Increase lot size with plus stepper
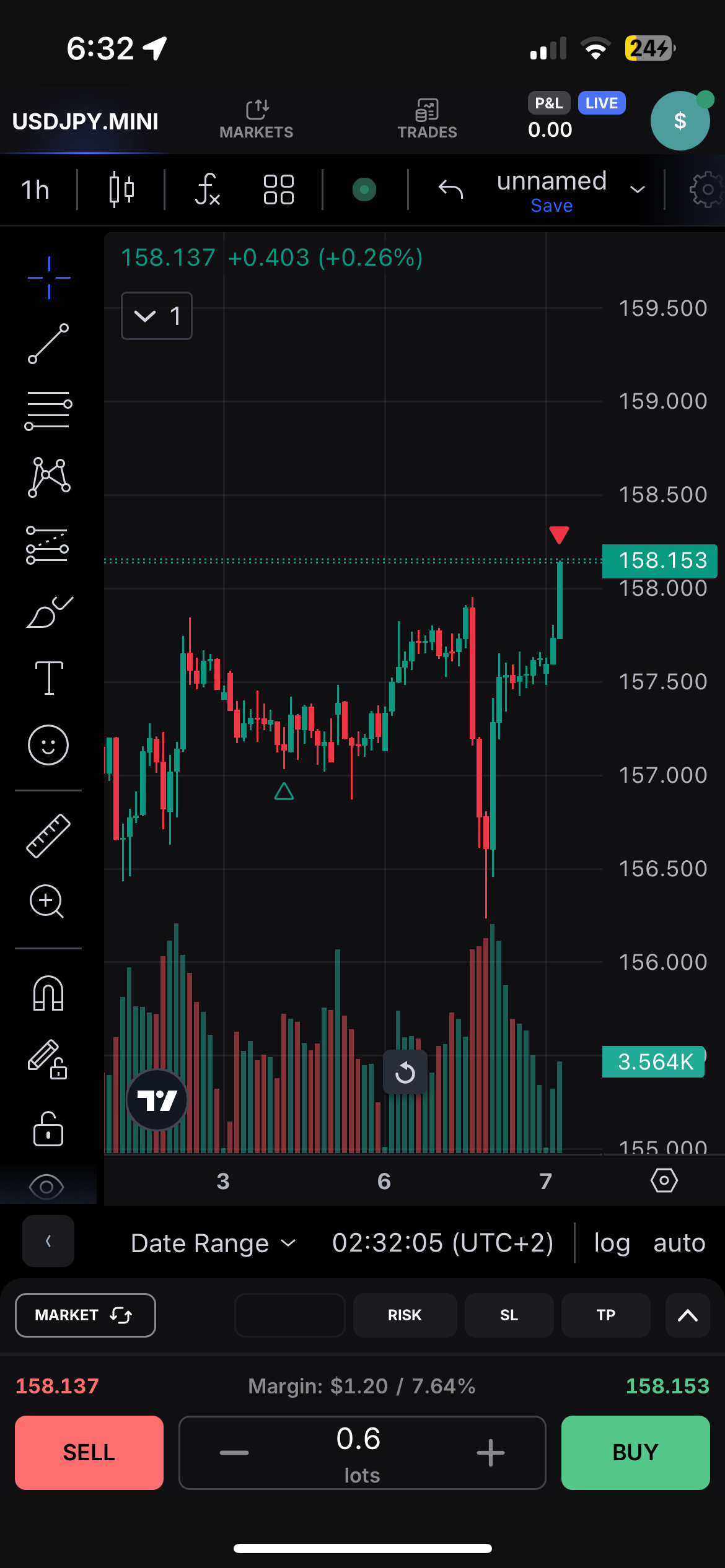This screenshot has width=725, height=1568. [489, 1453]
